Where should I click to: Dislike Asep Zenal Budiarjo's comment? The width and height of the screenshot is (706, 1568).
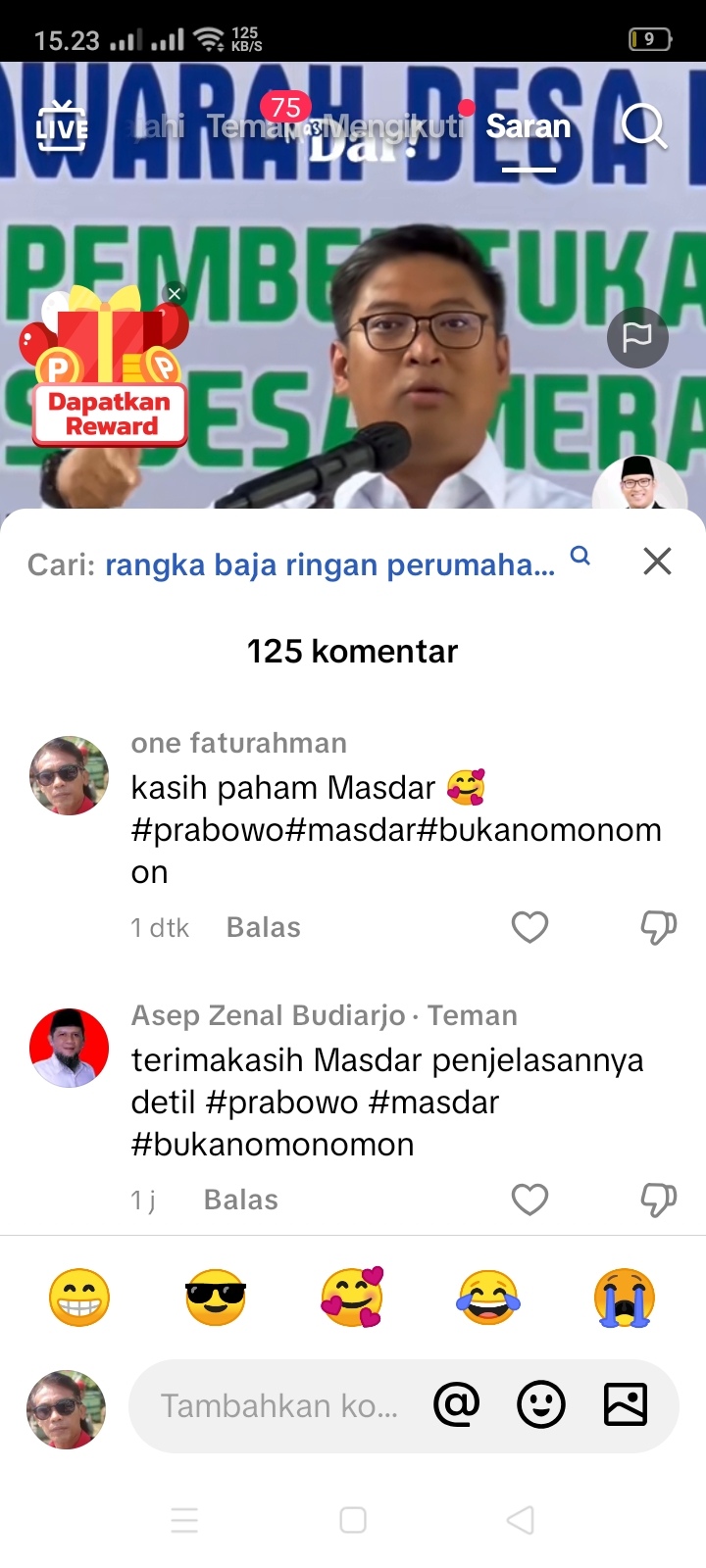(658, 1200)
